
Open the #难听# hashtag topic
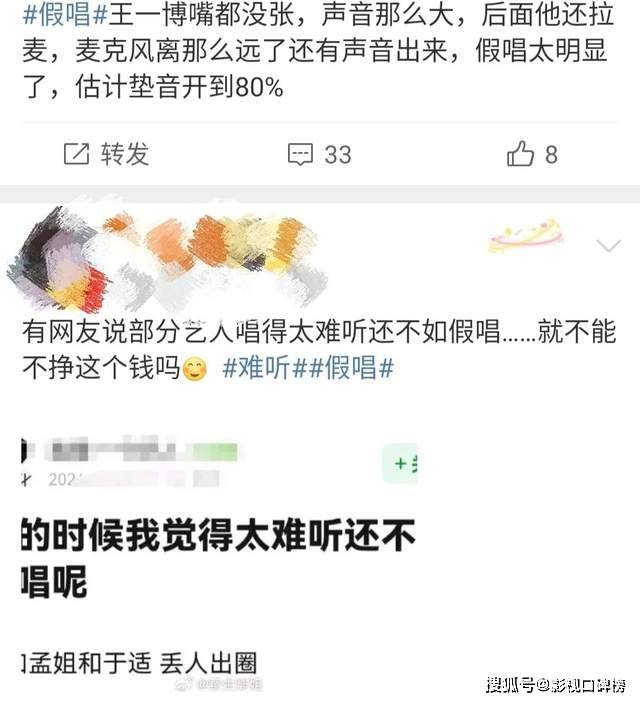pos(257,368)
